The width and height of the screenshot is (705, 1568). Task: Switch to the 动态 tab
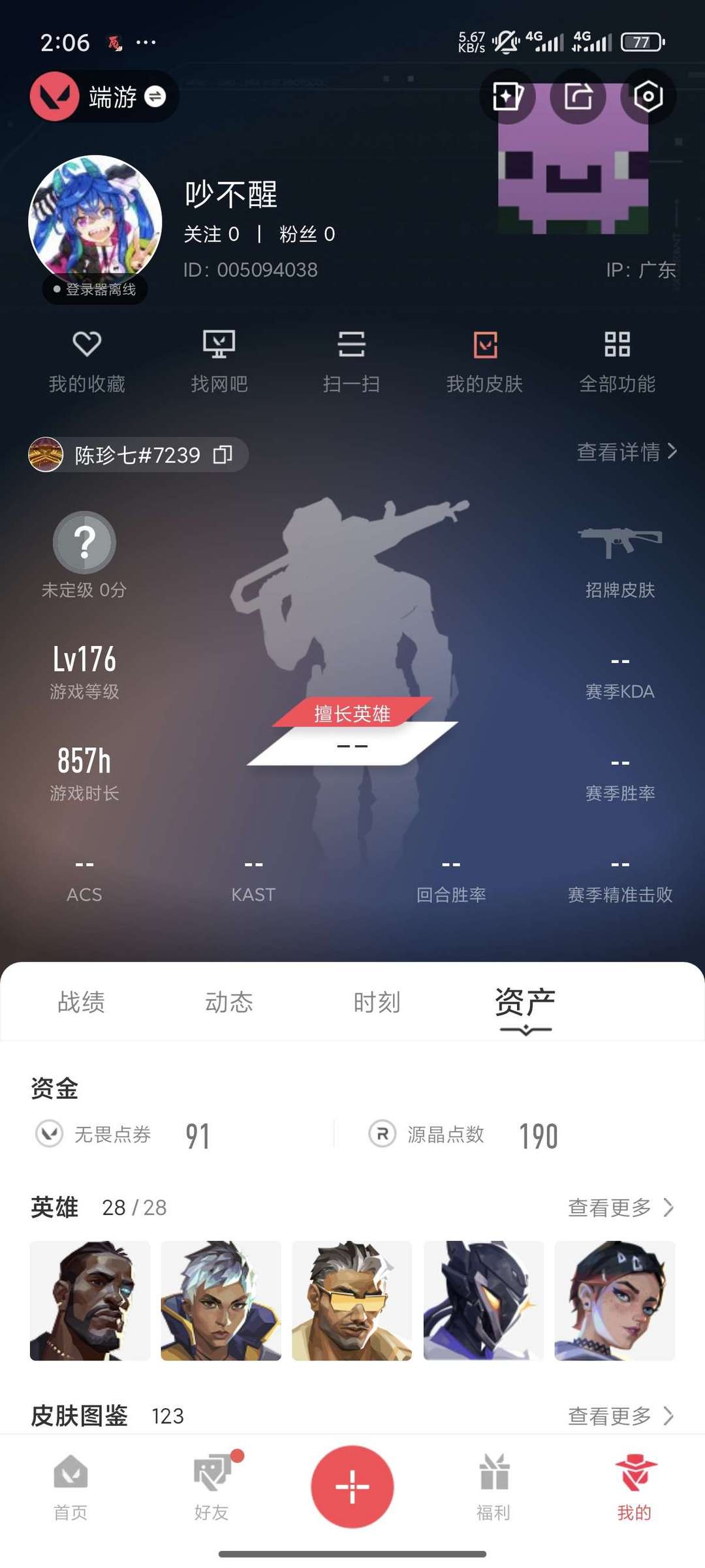[228, 1002]
